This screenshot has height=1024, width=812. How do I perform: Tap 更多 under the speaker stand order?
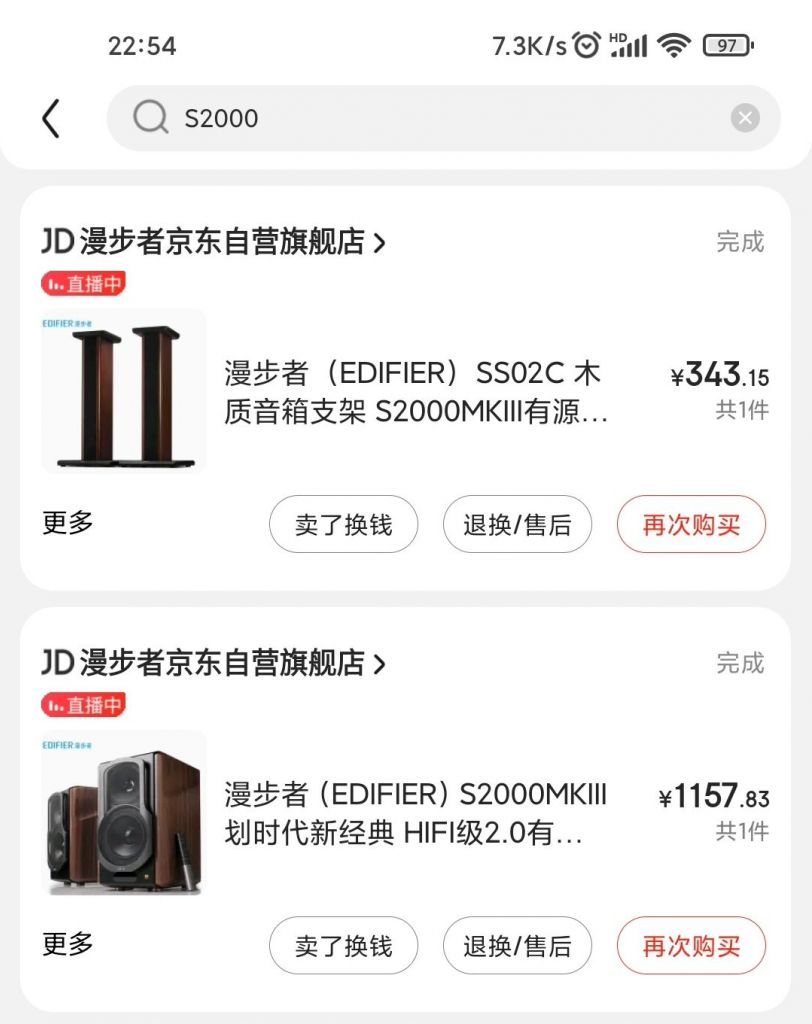click(x=64, y=523)
